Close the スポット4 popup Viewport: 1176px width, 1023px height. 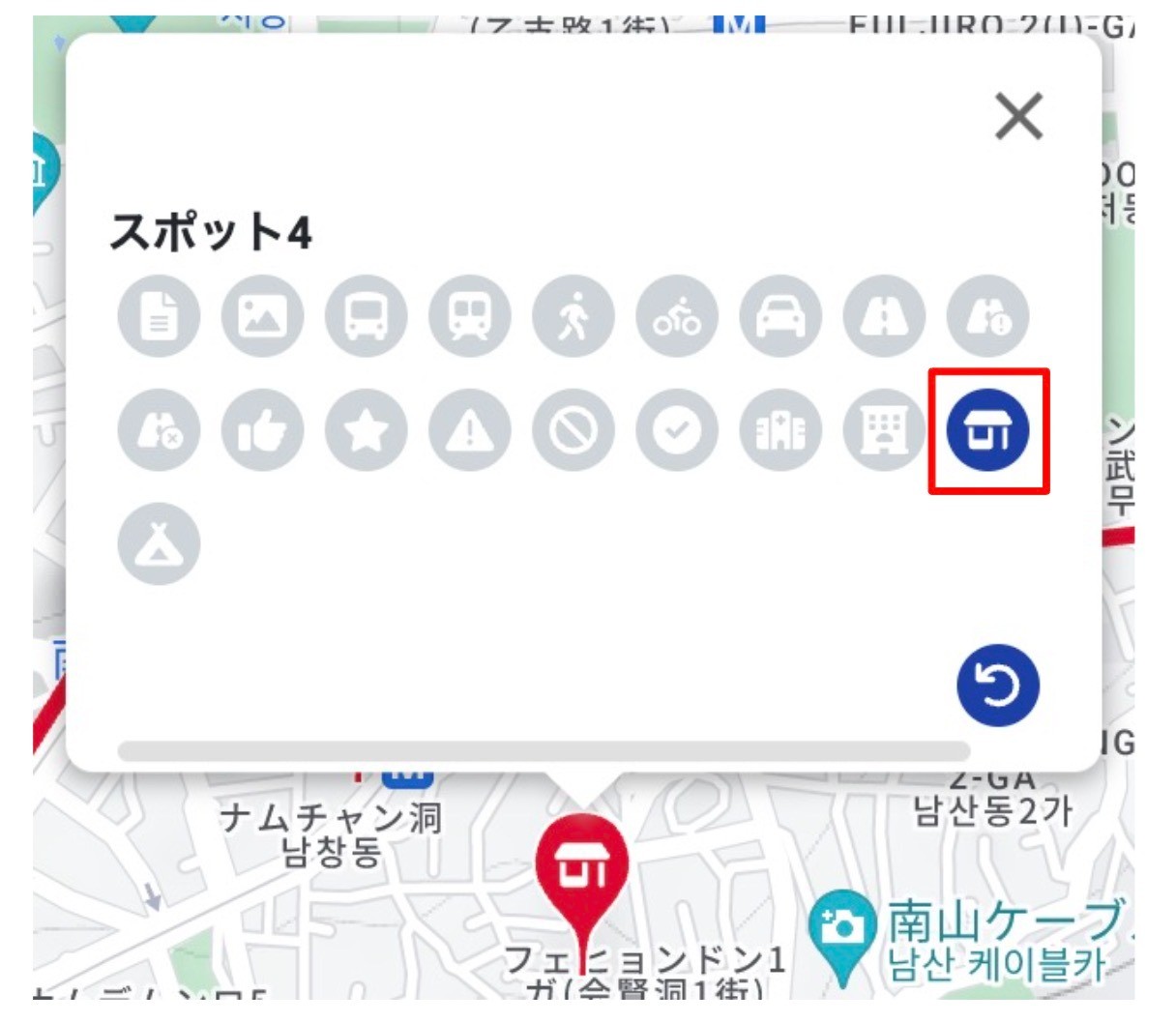coord(1018,117)
